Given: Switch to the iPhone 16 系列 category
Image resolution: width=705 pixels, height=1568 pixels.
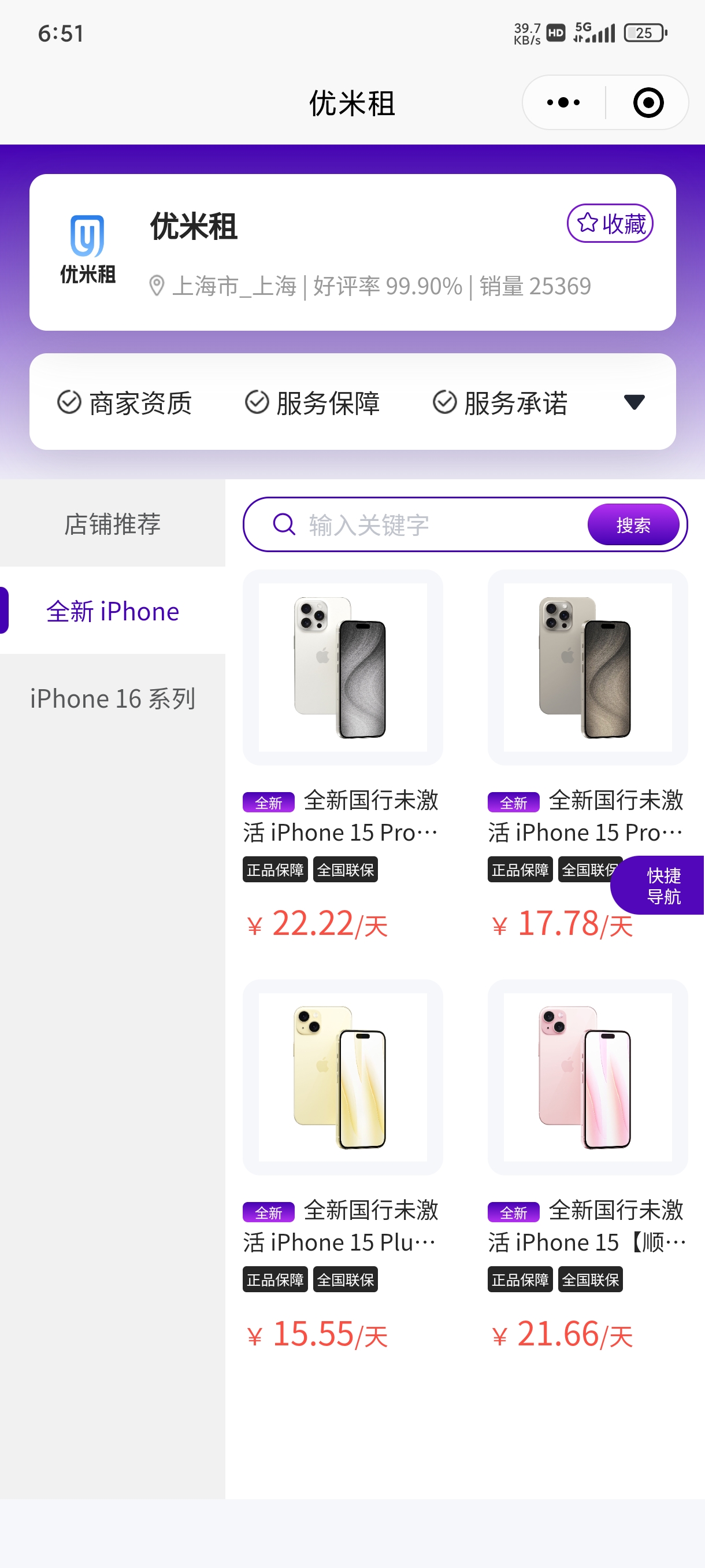Looking at the screenshot, I should (113, 698).
